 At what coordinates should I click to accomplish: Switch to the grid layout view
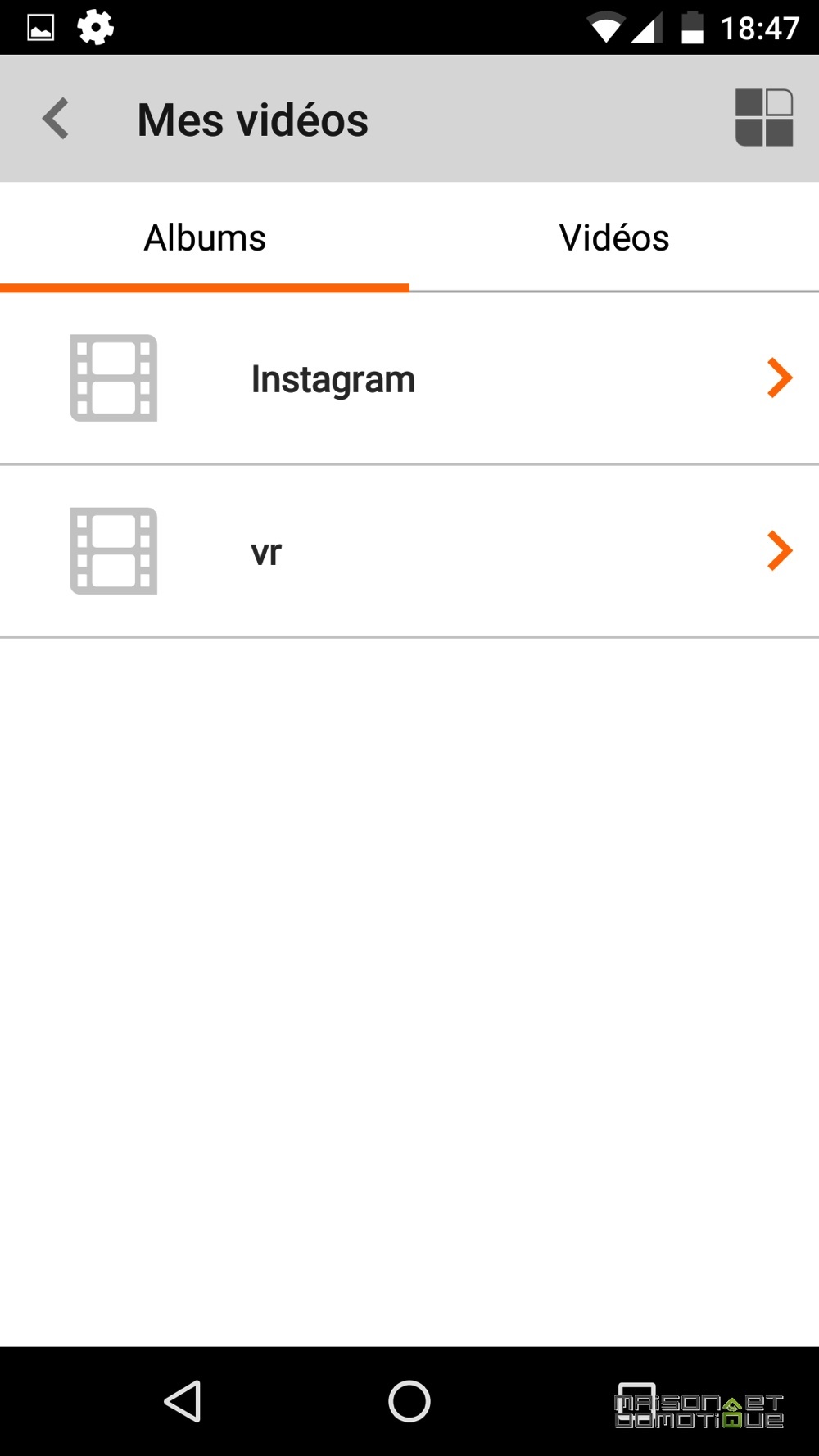pos(764,118)
